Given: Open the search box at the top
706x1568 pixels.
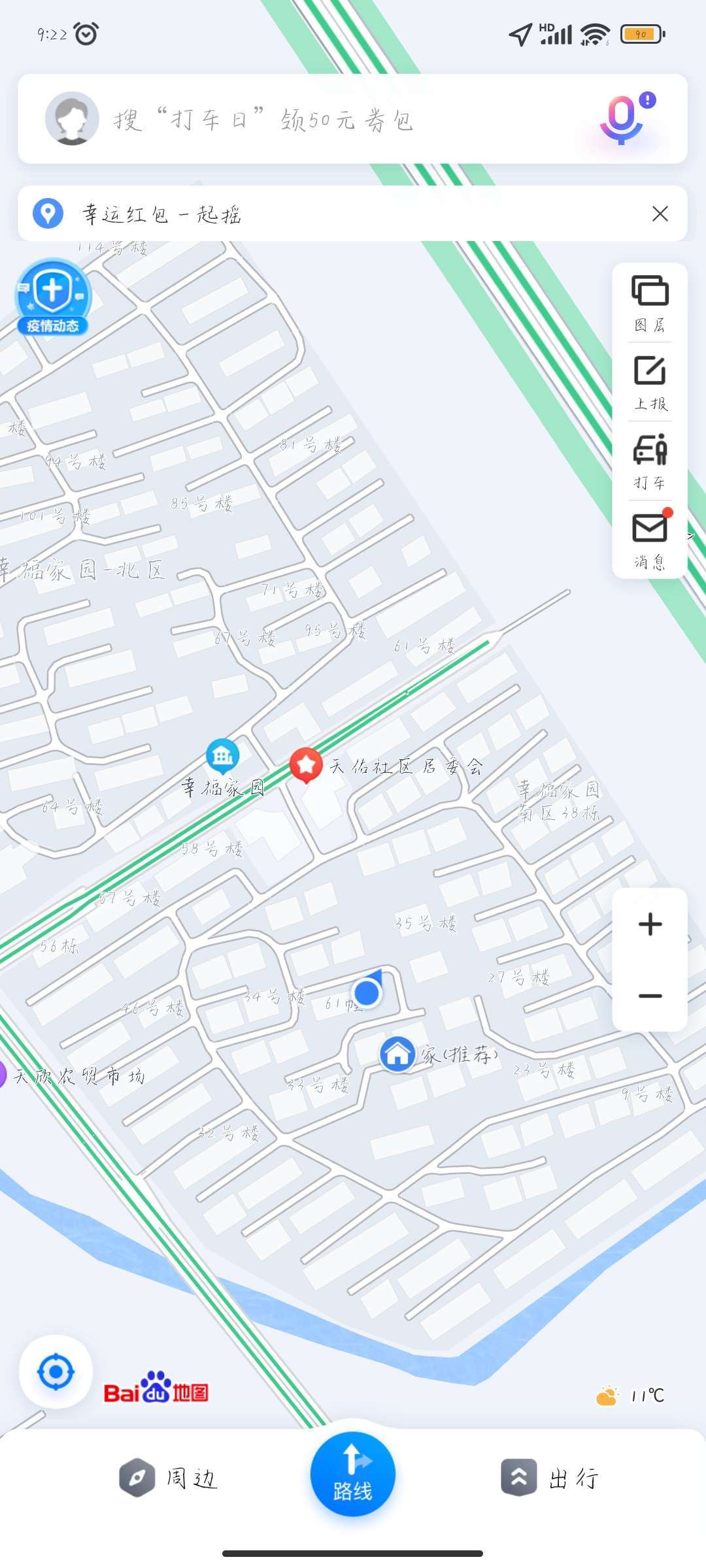Looking at the screenshot, I should [x=327, y=119].
